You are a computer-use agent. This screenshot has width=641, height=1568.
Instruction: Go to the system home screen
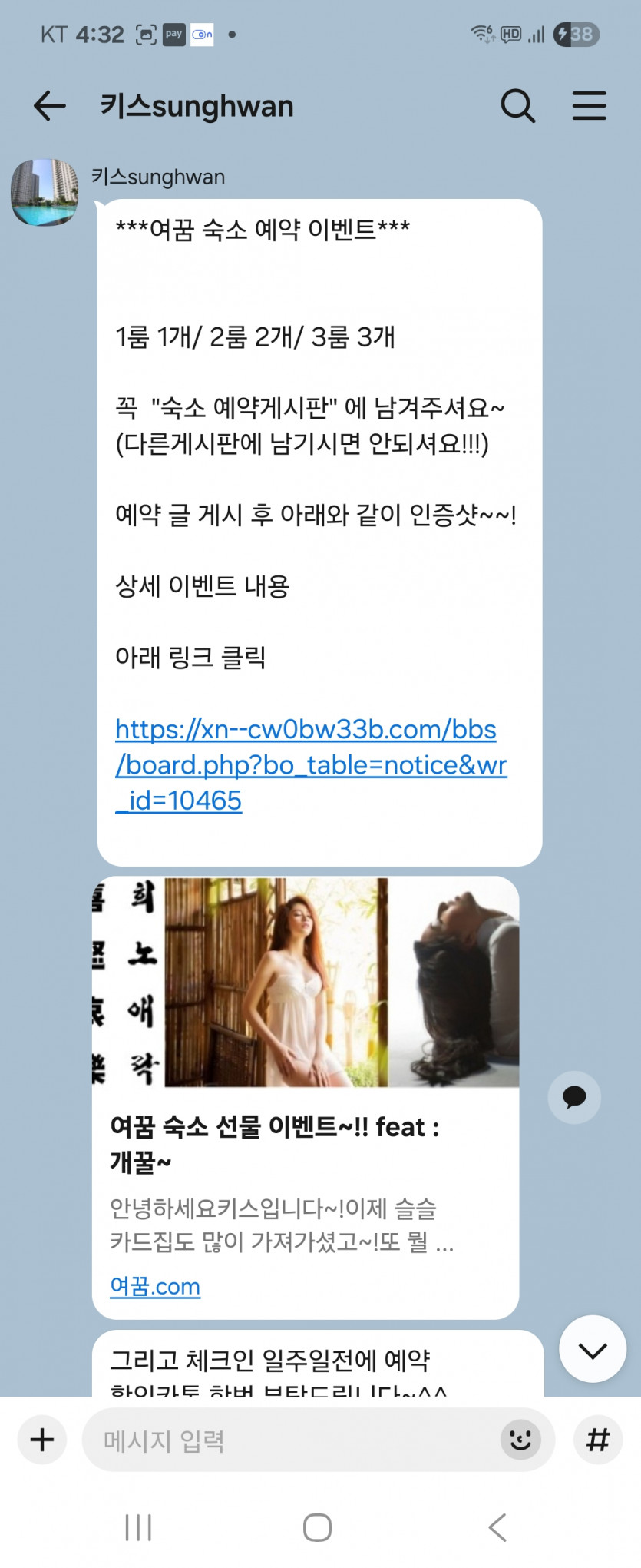pos(317,1527)
